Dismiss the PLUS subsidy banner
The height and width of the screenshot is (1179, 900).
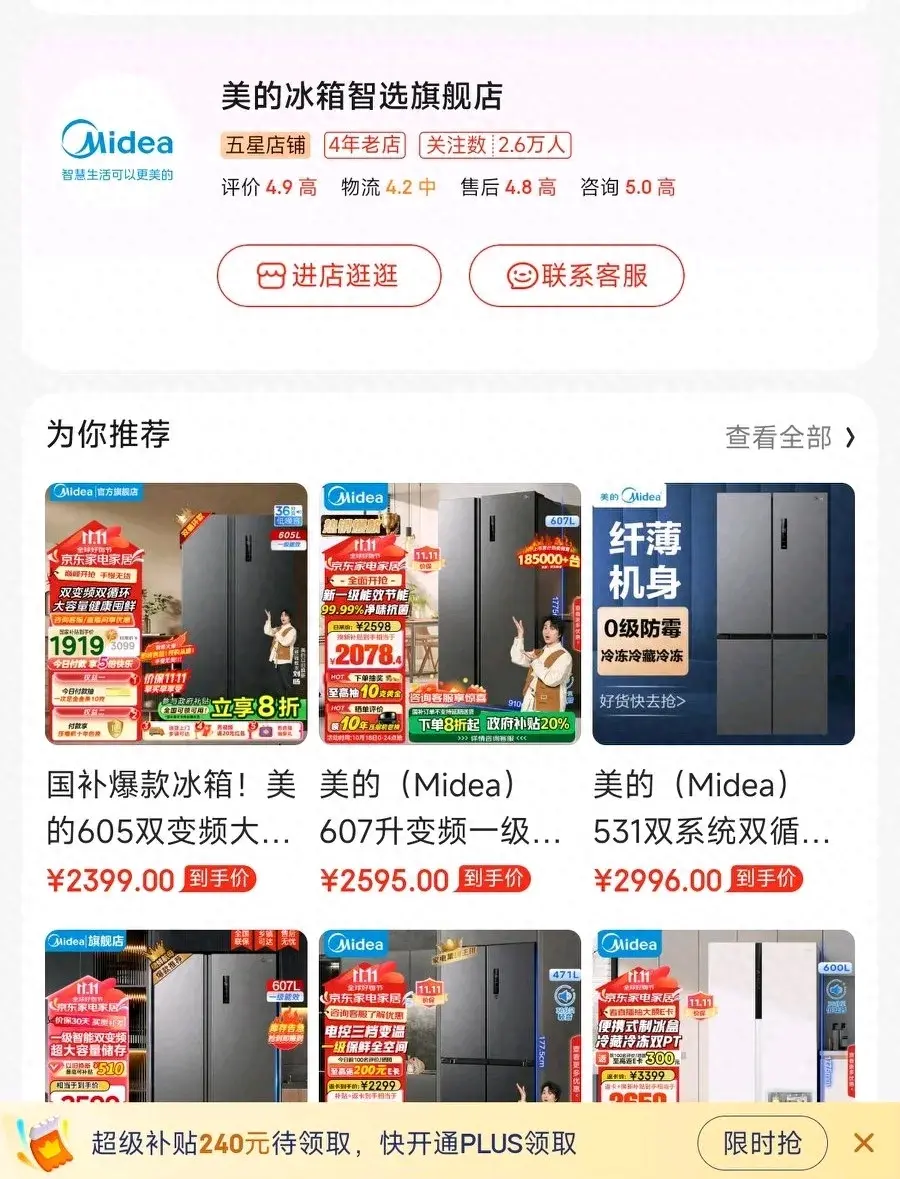pos(864,1142)
